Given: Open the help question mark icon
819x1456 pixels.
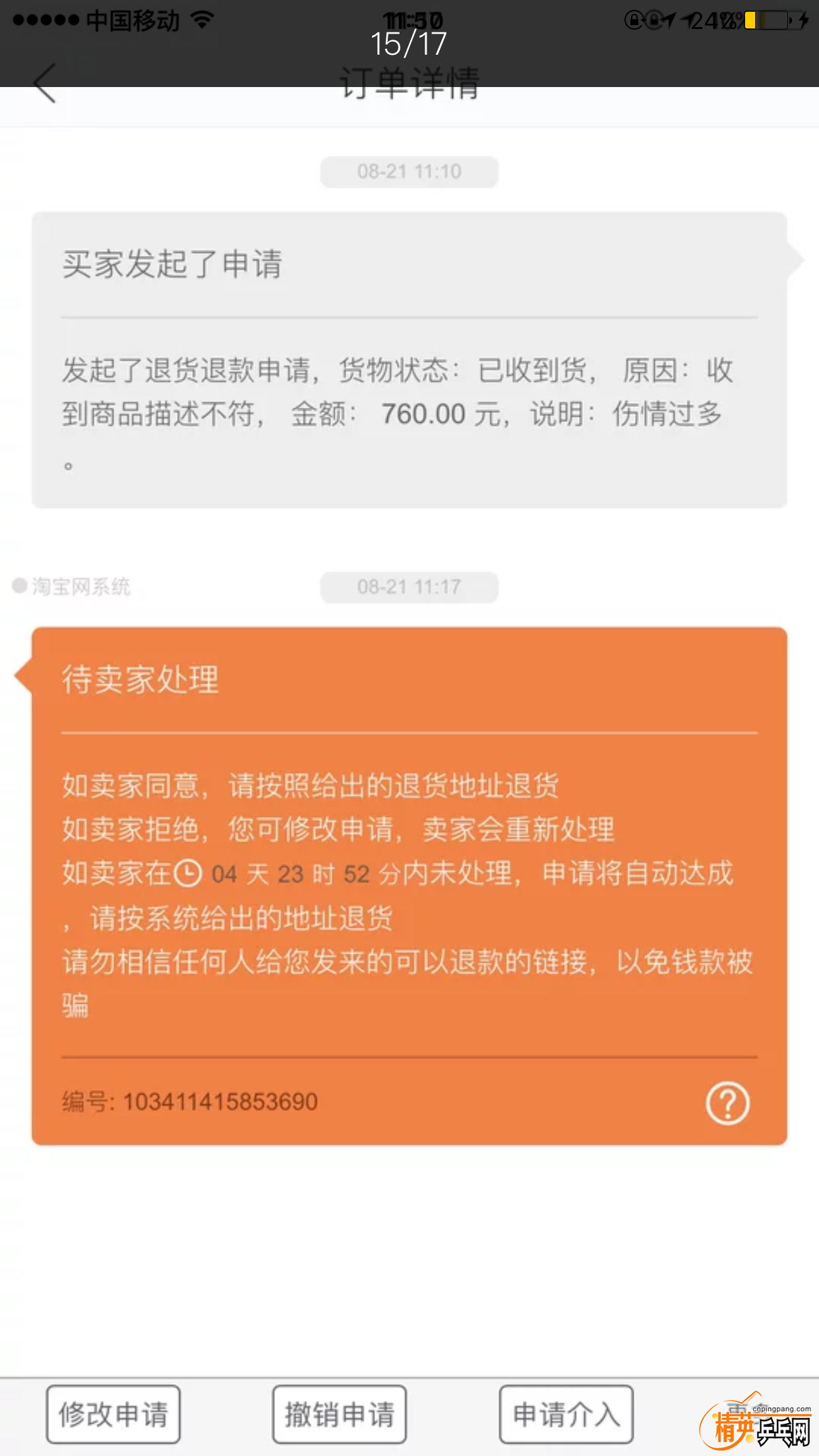Looking at the screenshot, I should point(727,1103).
